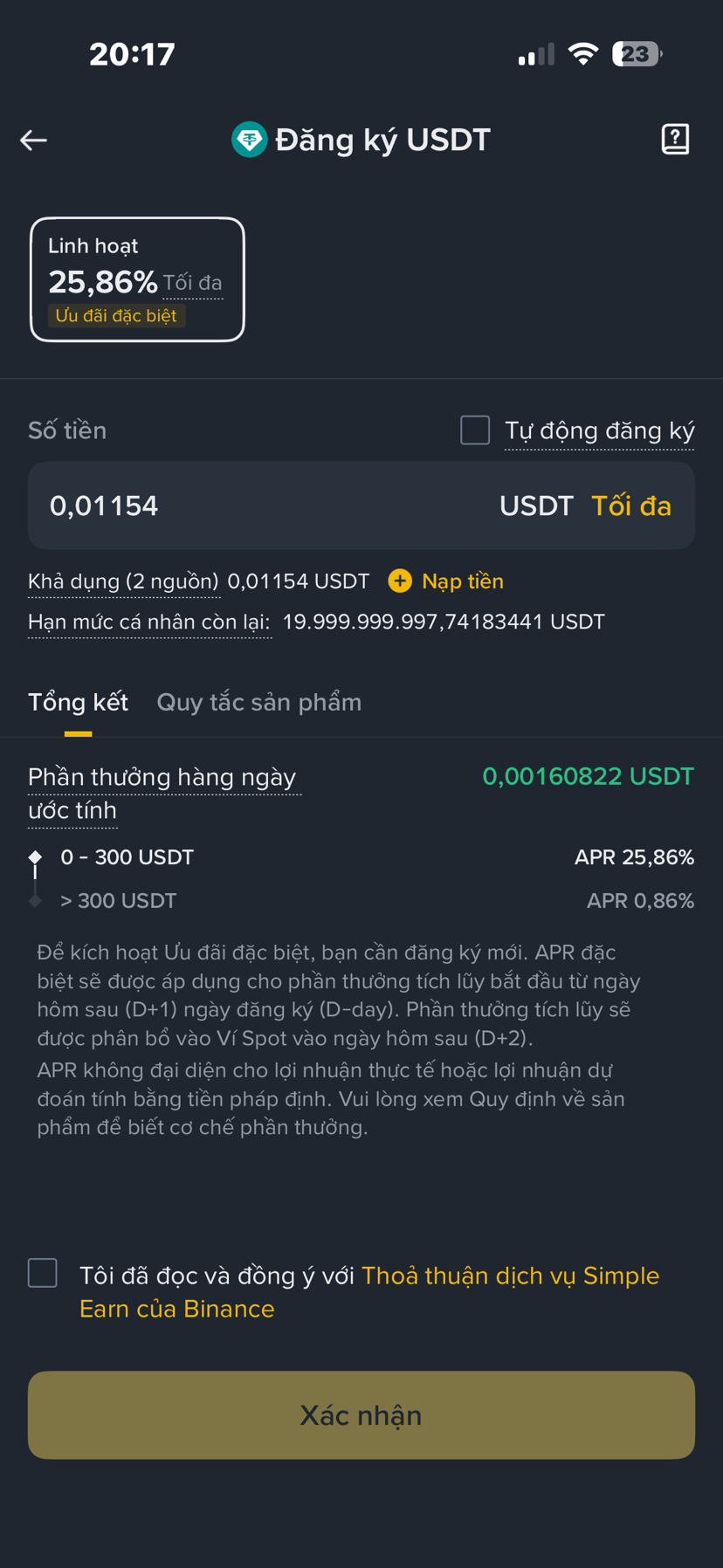Check the Simple Earn agreement checkbox
Screen dimensions: 723x1568
pyautogui.click(x=43, y=1273)
